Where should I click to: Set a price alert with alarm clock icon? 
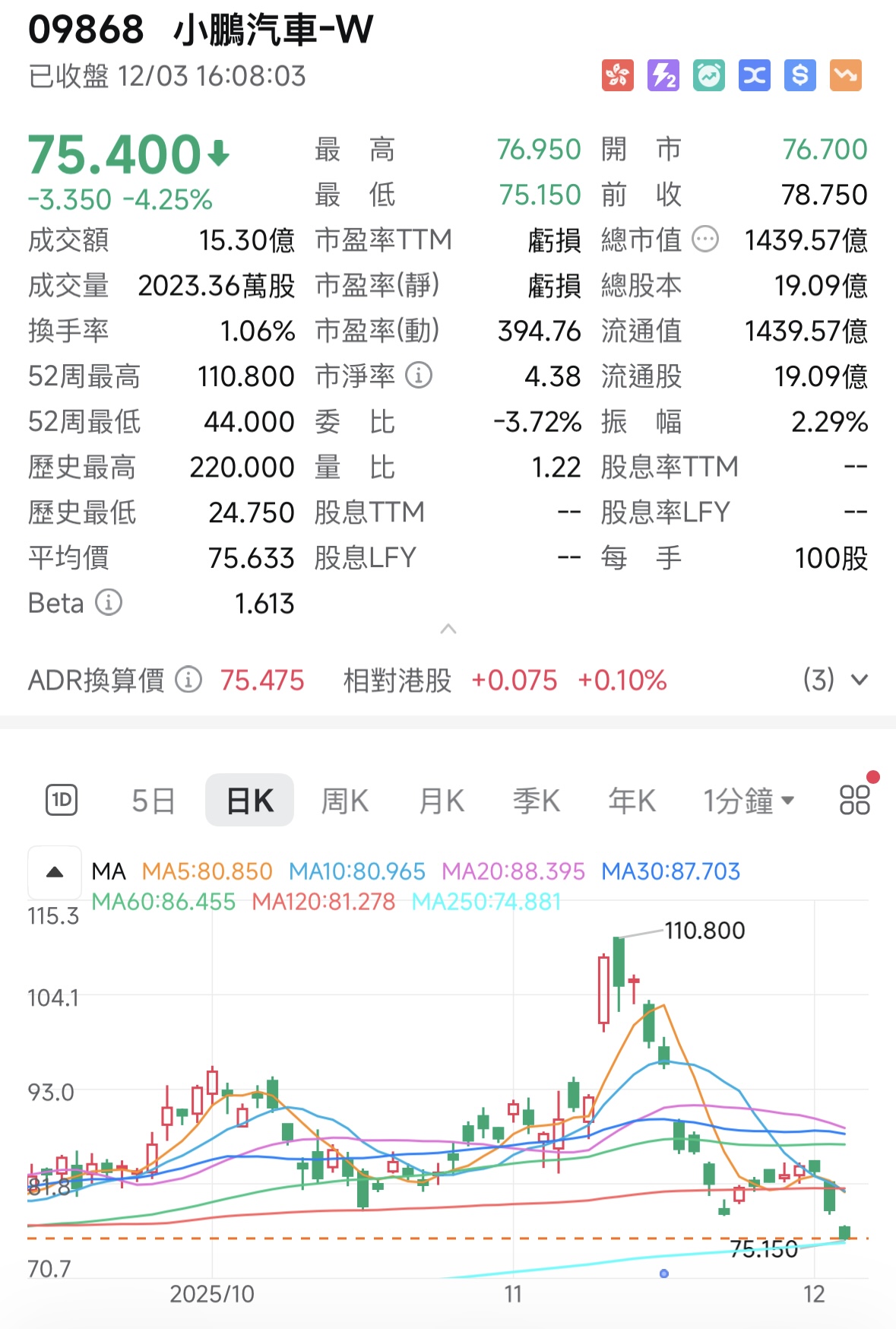point(709,75)
